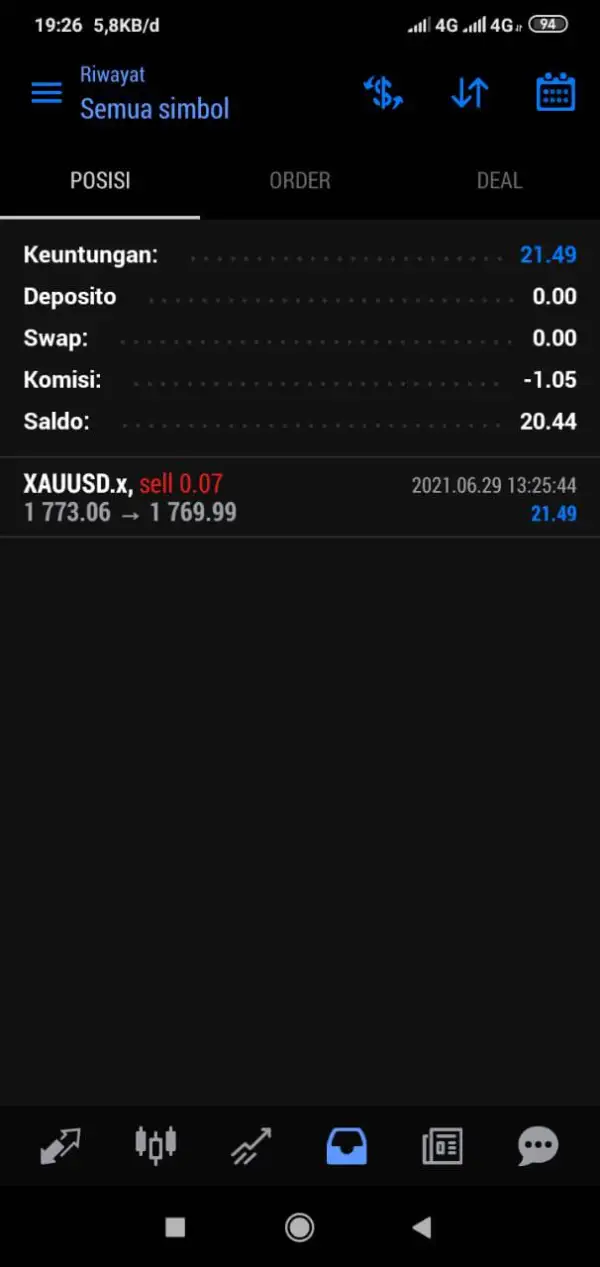Go to the trade trend-line tab

(251, 1146)
